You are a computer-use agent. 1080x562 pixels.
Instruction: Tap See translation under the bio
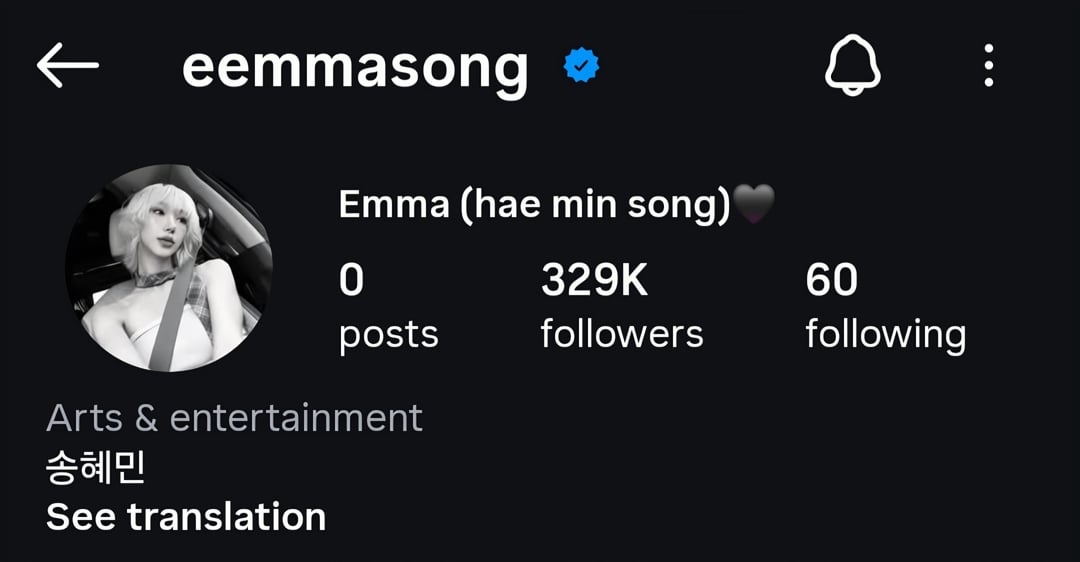pyautogui.click(x=186, y=517)
